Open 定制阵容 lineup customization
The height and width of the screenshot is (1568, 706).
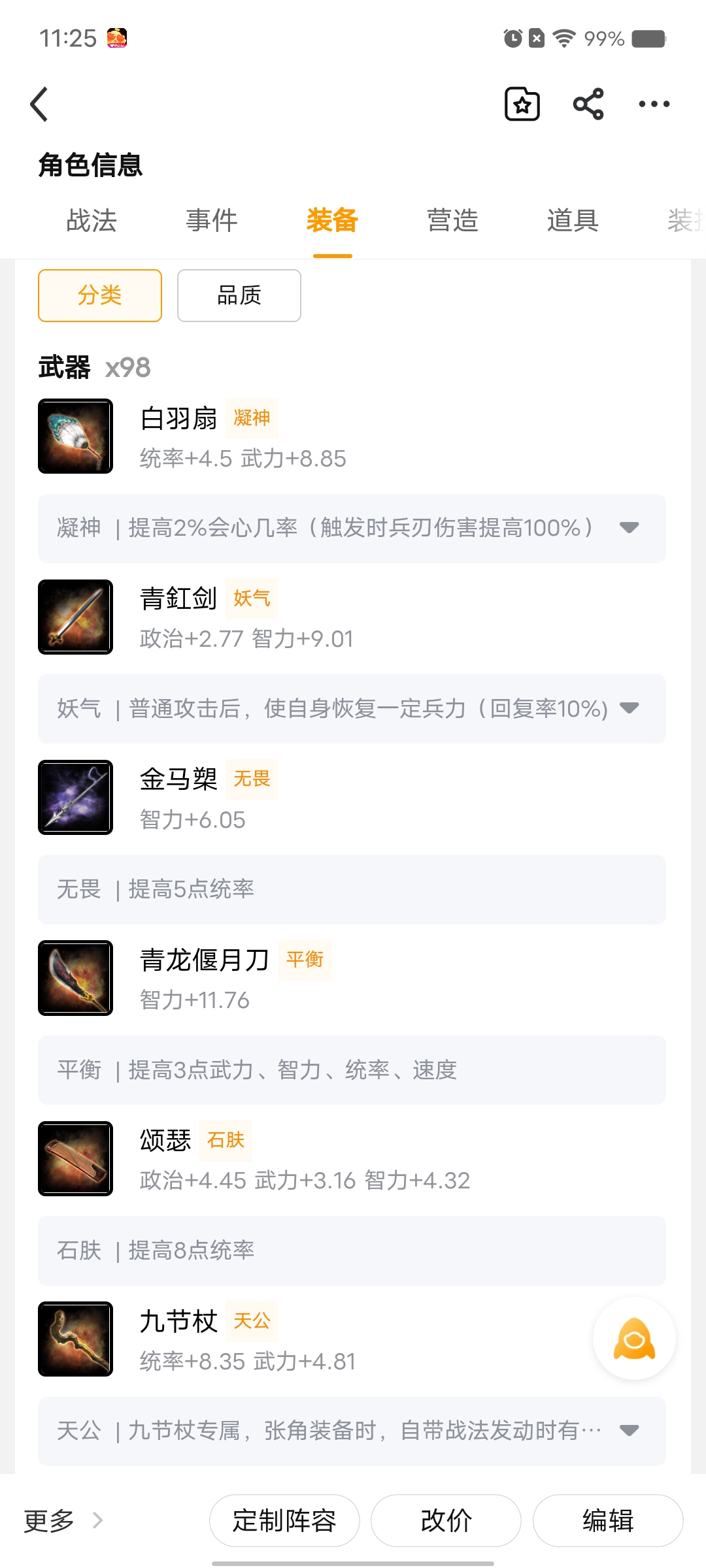click(x=284, y=1521)
